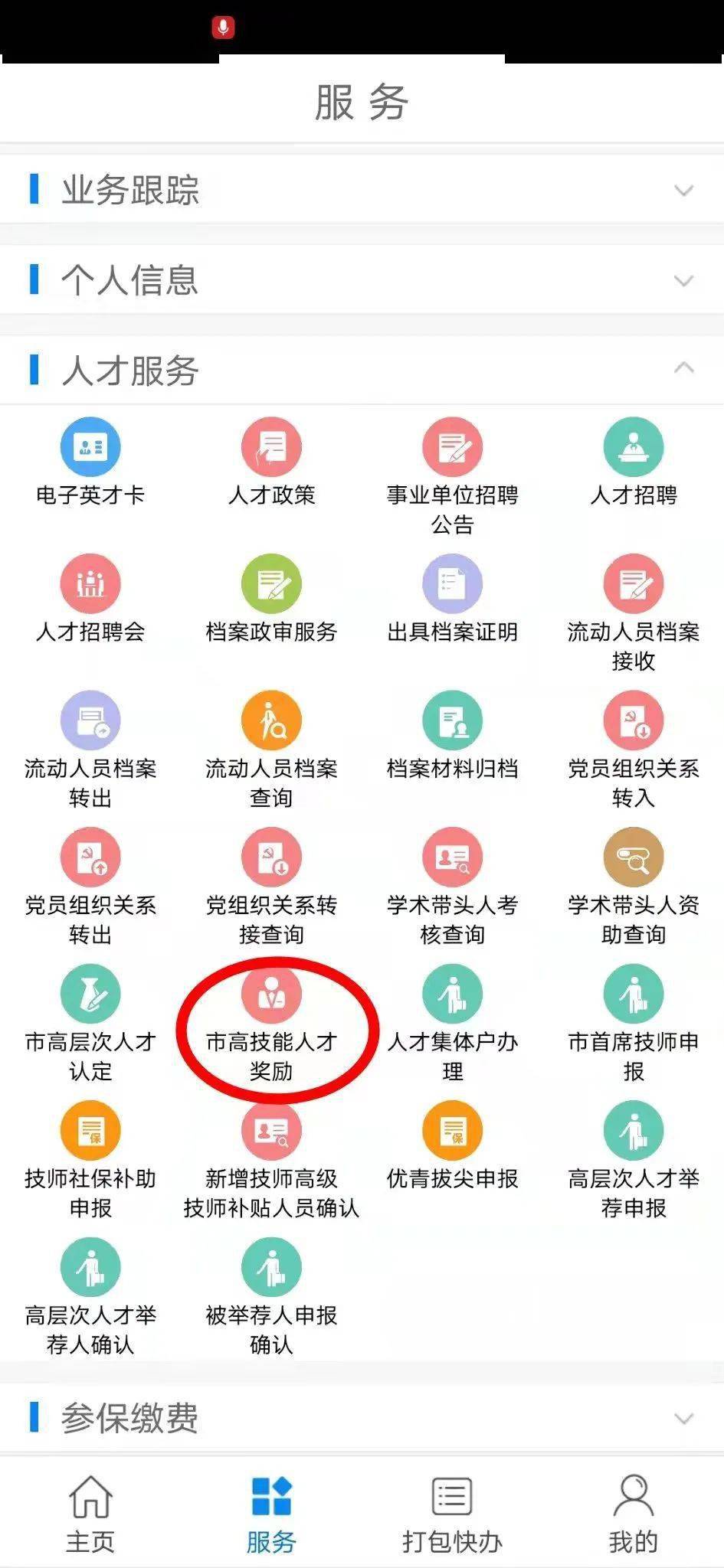
Task: Collapse the 人才服务 section
Action: coord(683,369)
